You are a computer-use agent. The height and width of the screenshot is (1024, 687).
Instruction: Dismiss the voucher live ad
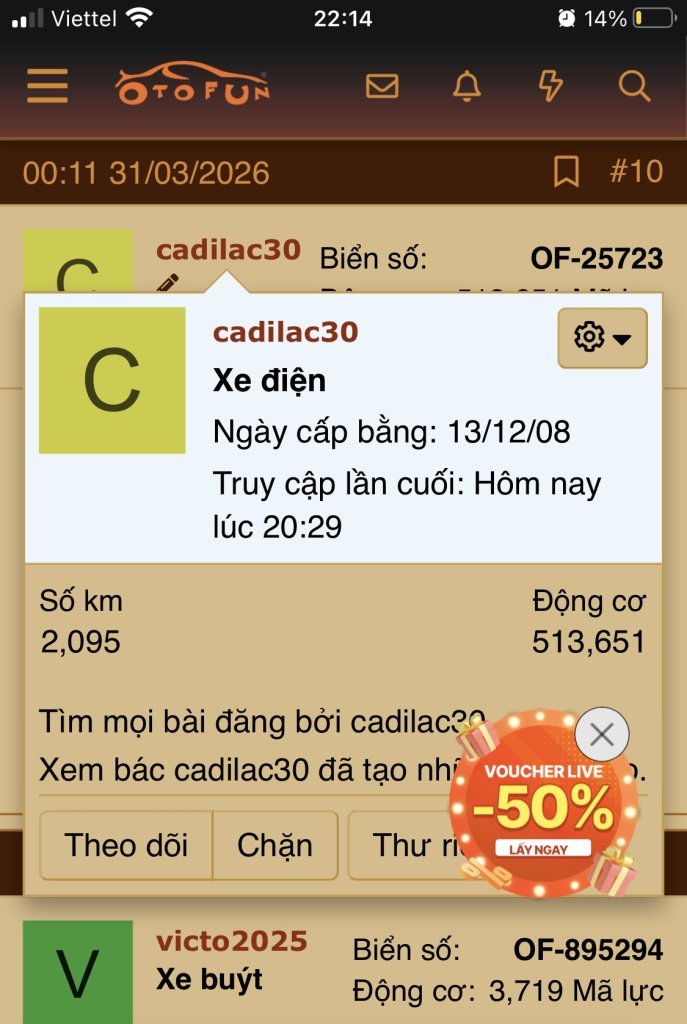point(602,734)
